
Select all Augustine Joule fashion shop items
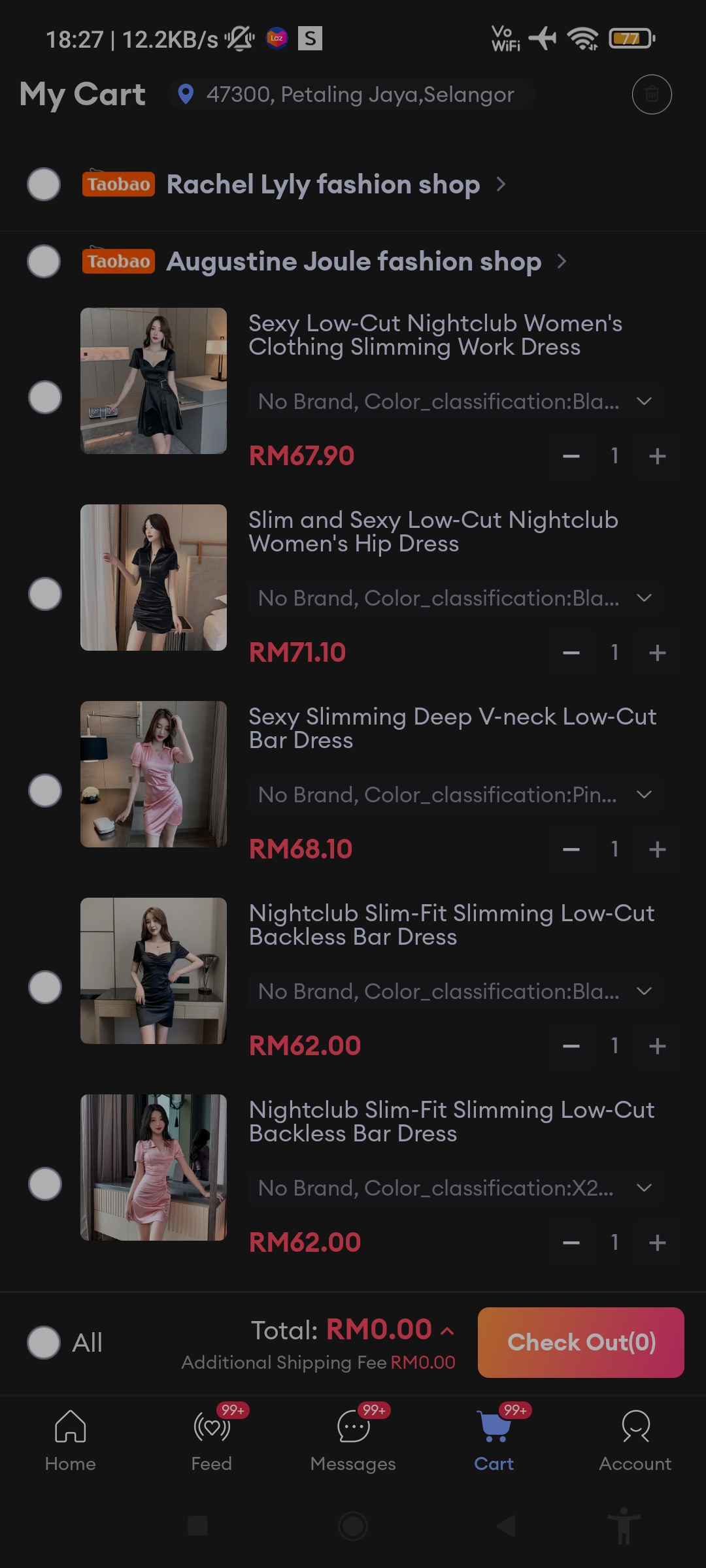[x=44, y=261]
